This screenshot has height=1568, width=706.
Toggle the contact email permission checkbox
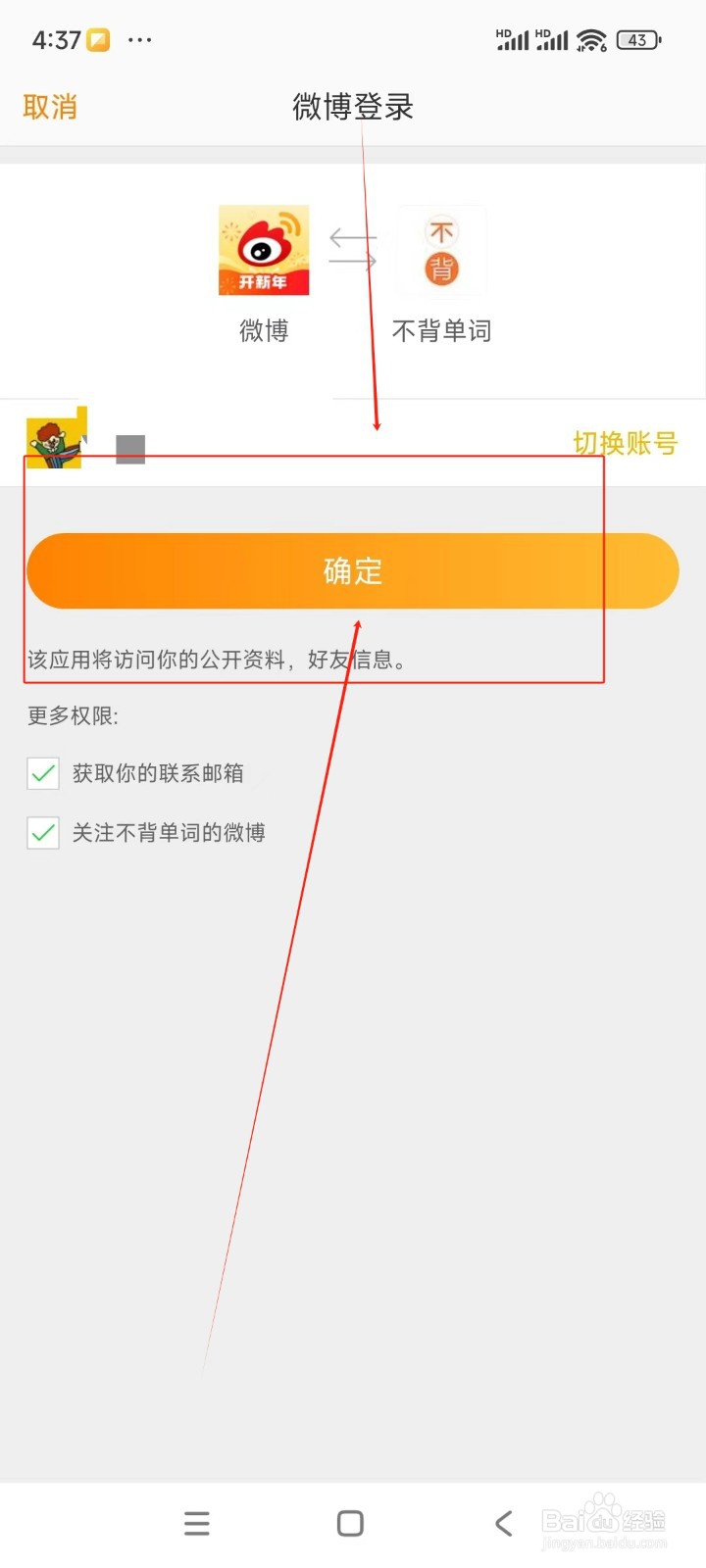tap(43, 773)
